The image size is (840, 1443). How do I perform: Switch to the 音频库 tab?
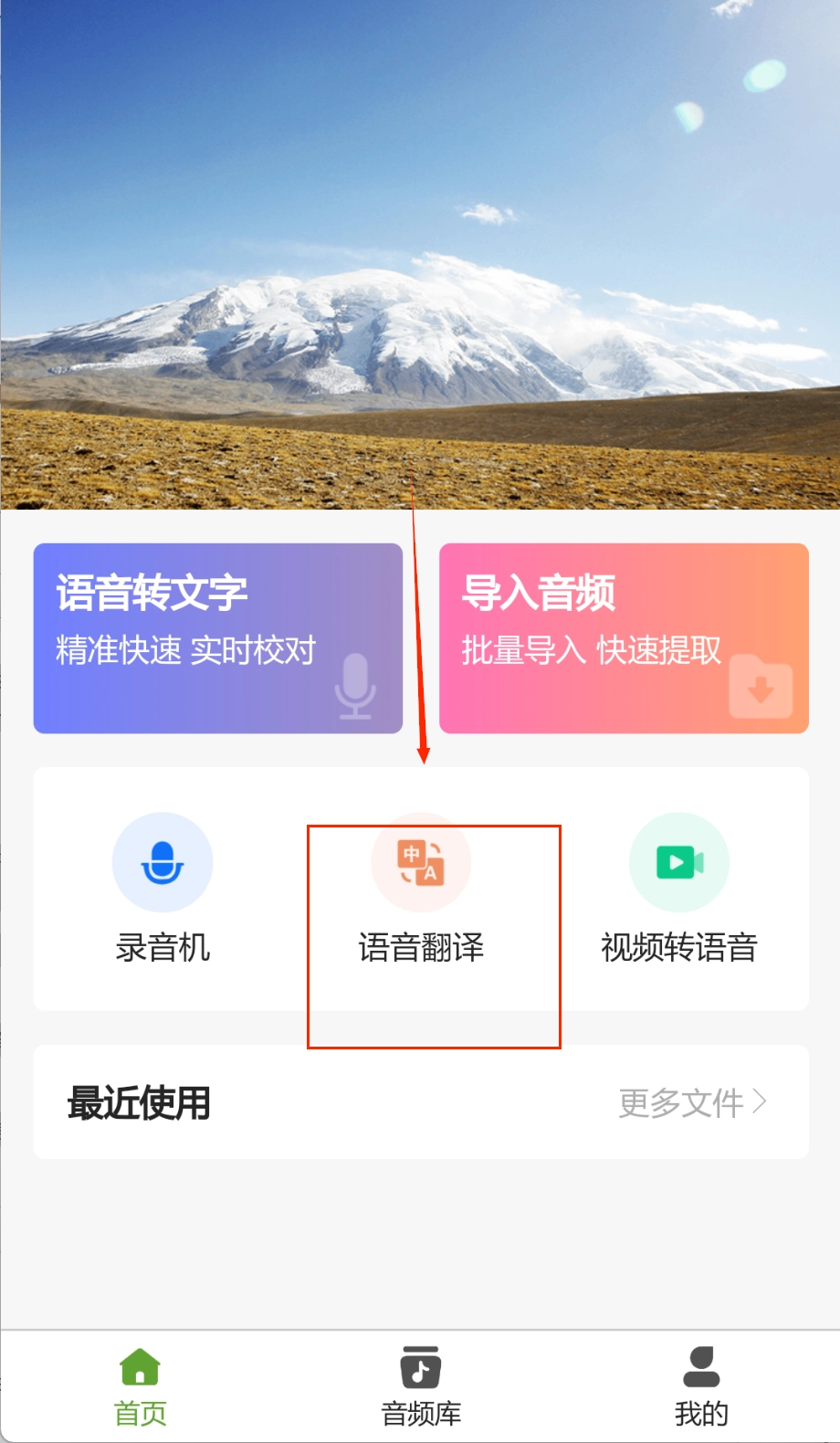tap(421, 1386)
